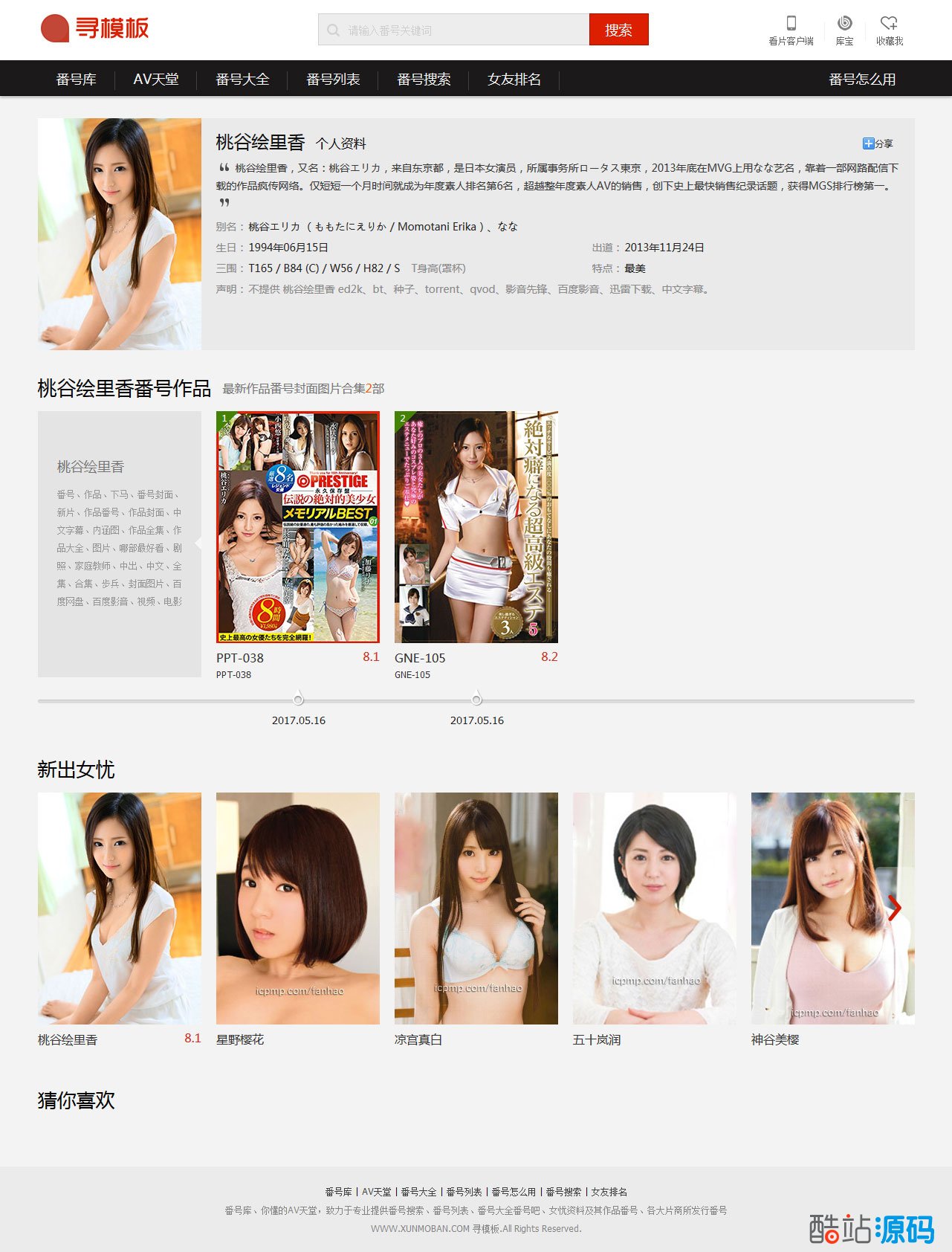Open the 库宝 icon
The height and width of the screenshot is (1252, 952).
844,30
